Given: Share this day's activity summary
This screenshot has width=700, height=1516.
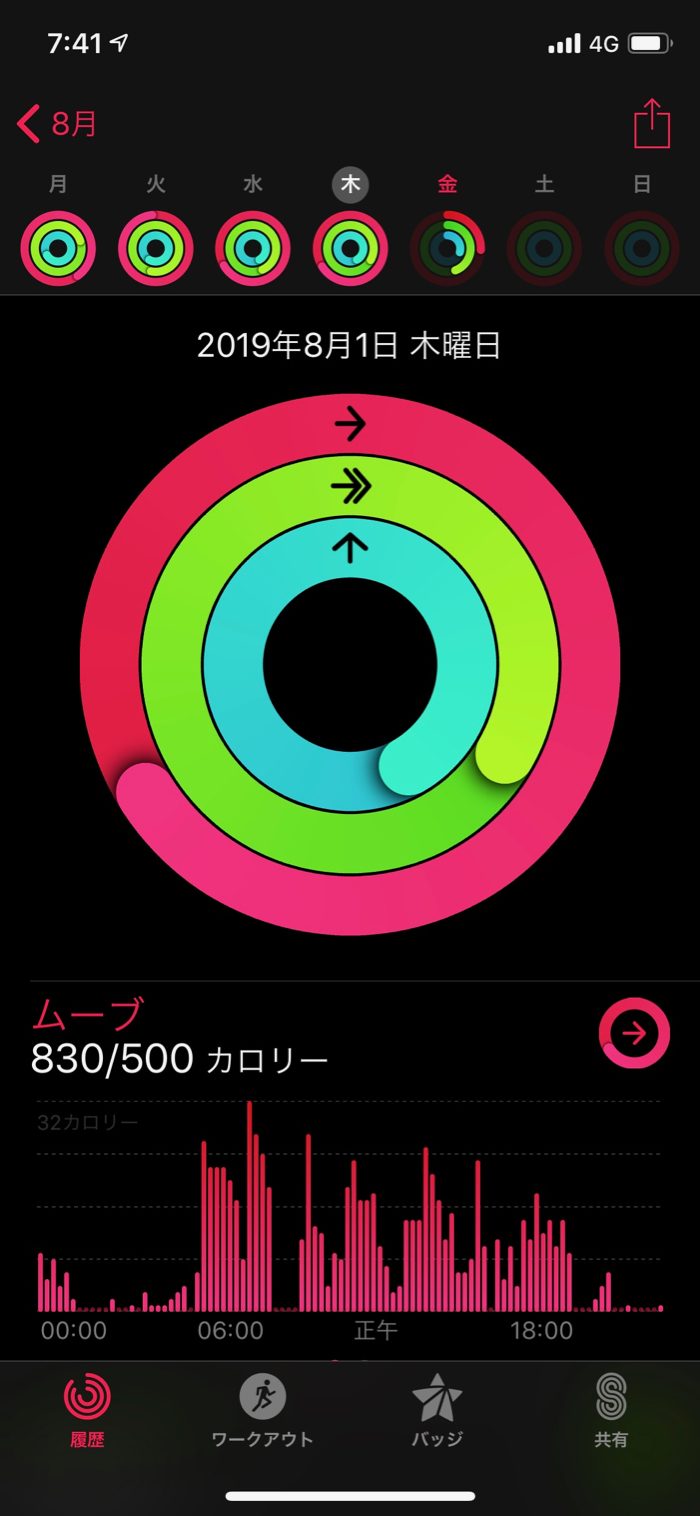Looking at the screenshot, I should 651,125.
